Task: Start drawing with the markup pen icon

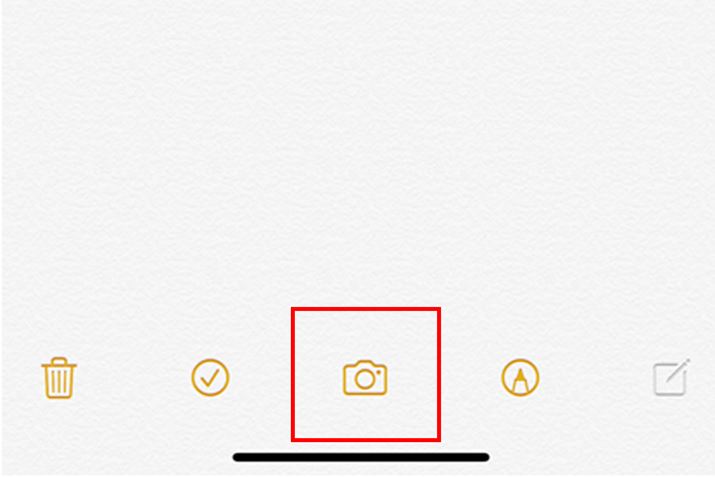Action: click(x=520, y=378)
